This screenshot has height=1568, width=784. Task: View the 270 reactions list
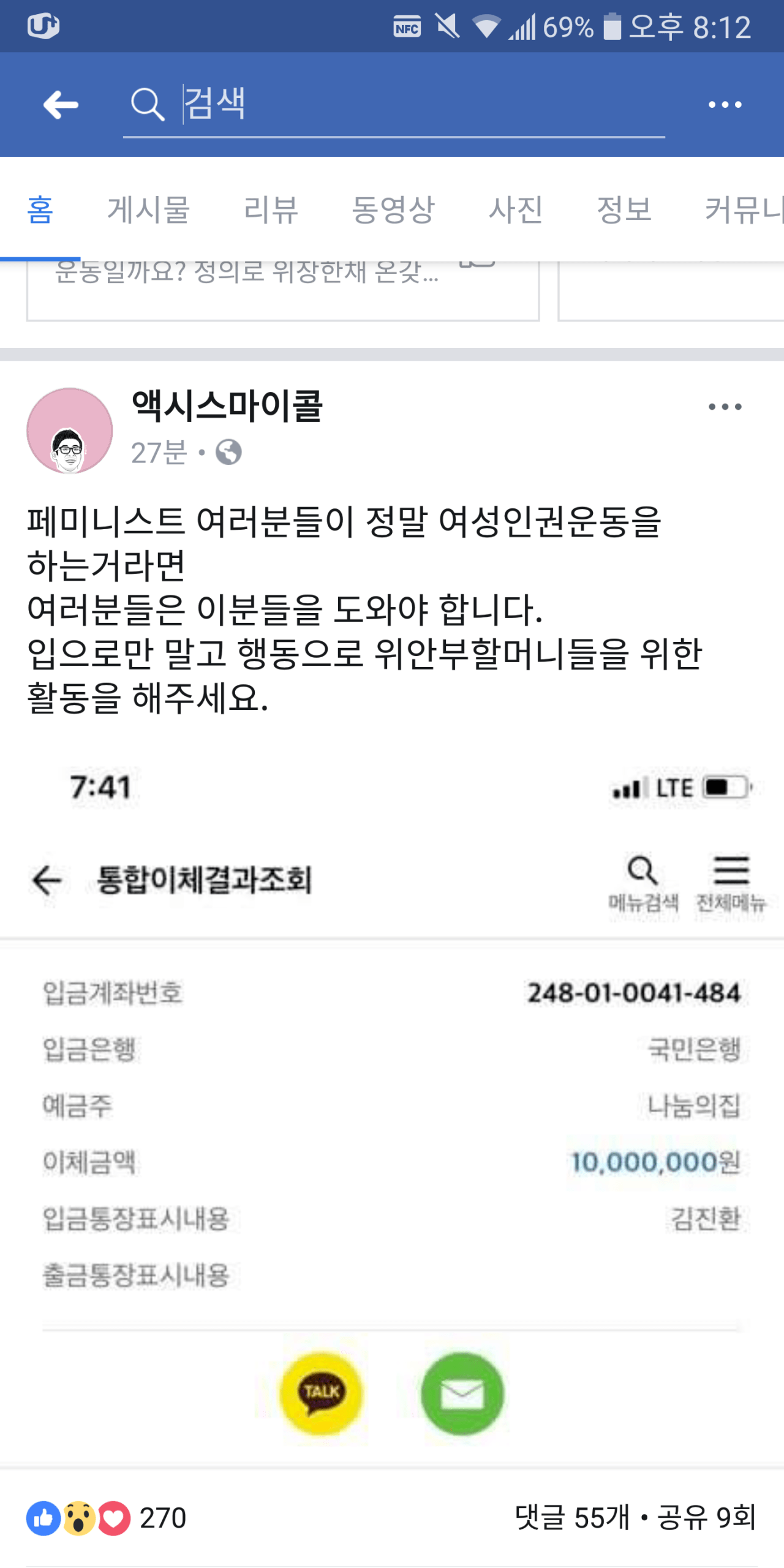106,1518
